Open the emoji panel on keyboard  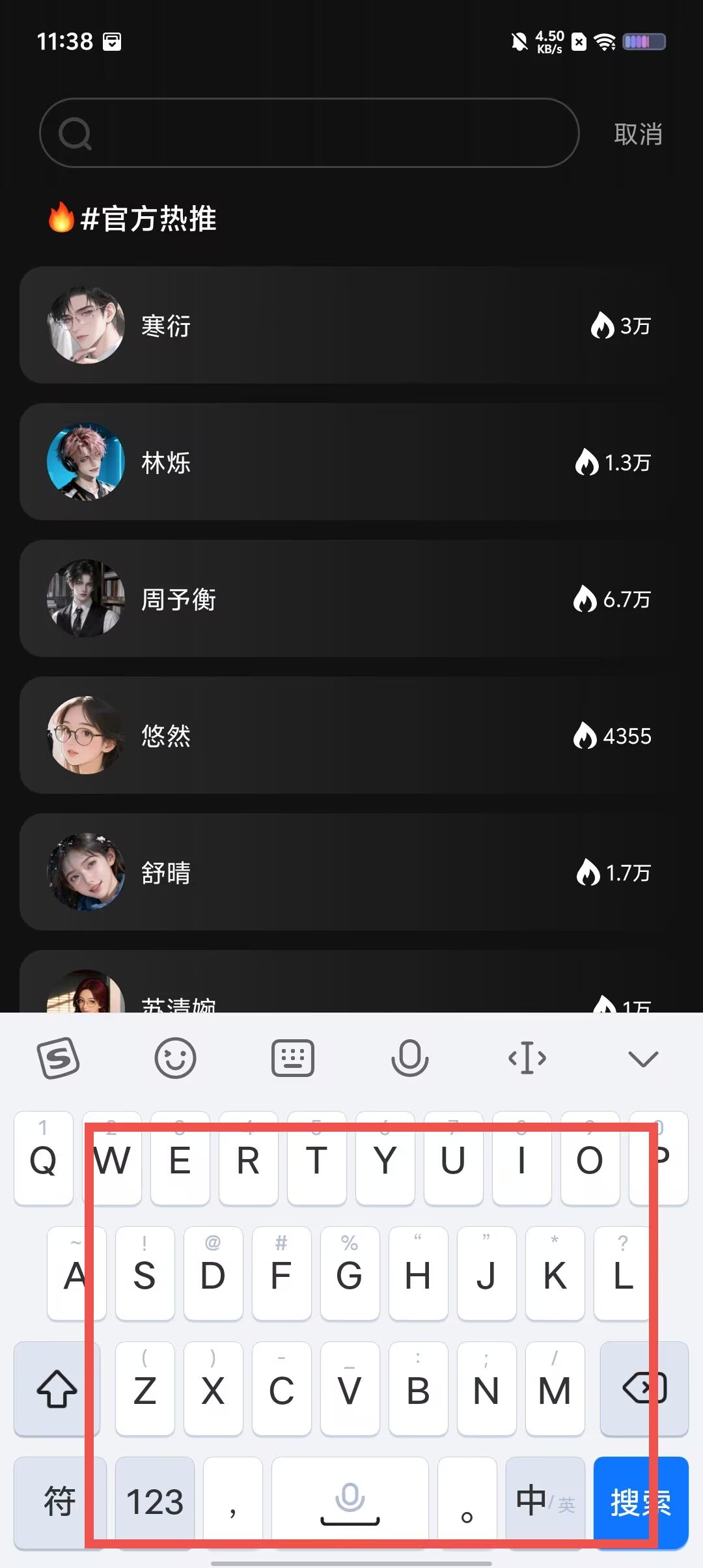point(175,1058)
